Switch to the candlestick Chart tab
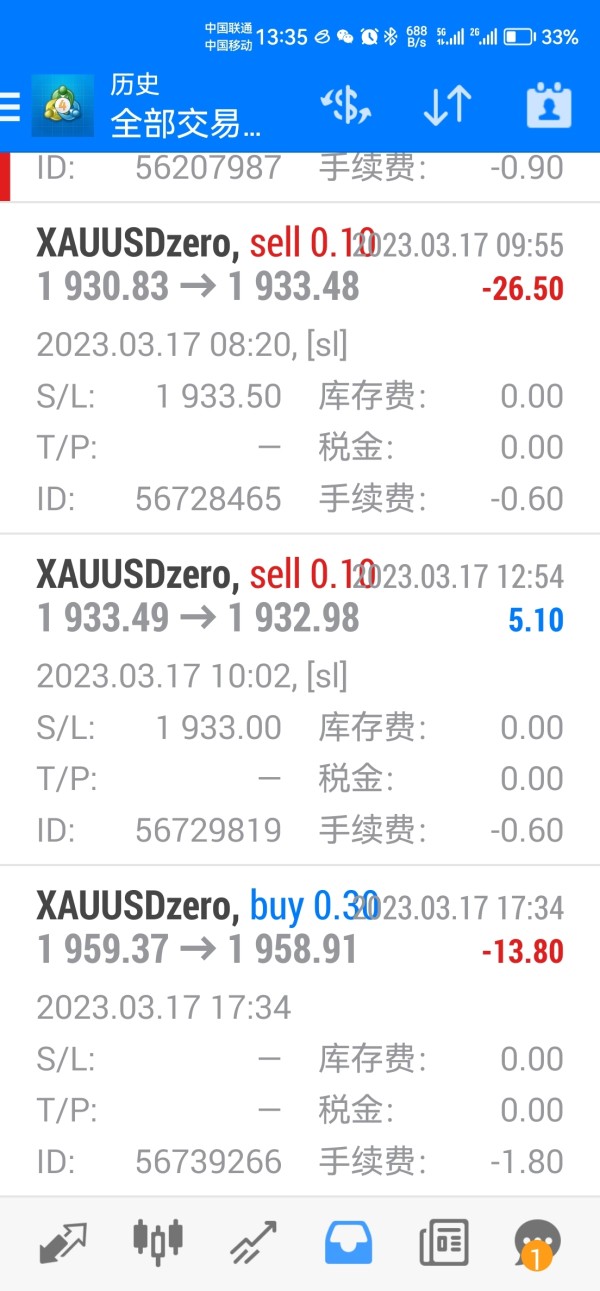Screen dimensions: 600x1291 [158, 1241]
